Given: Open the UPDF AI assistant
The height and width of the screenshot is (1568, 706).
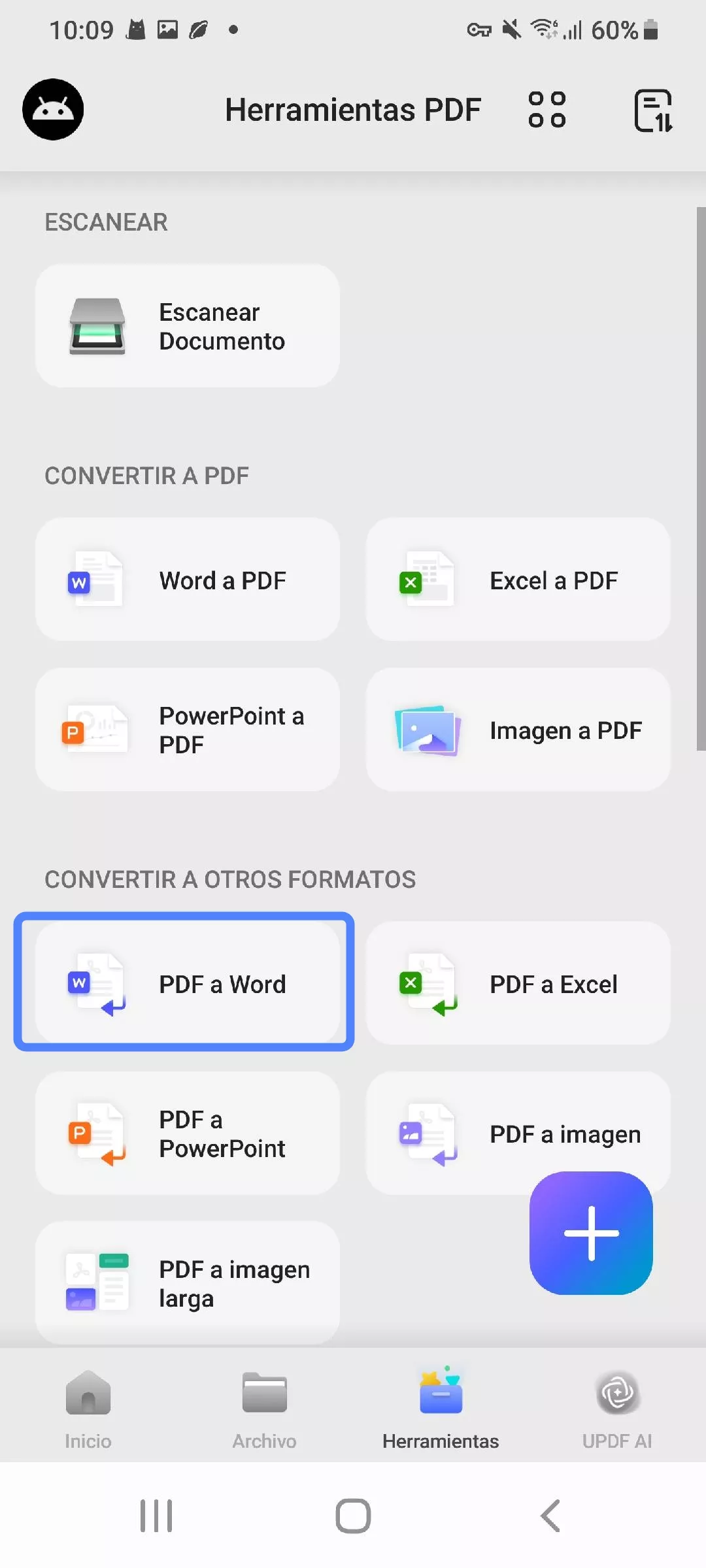Looking at the screenshot, I should tap(616, 1405).
